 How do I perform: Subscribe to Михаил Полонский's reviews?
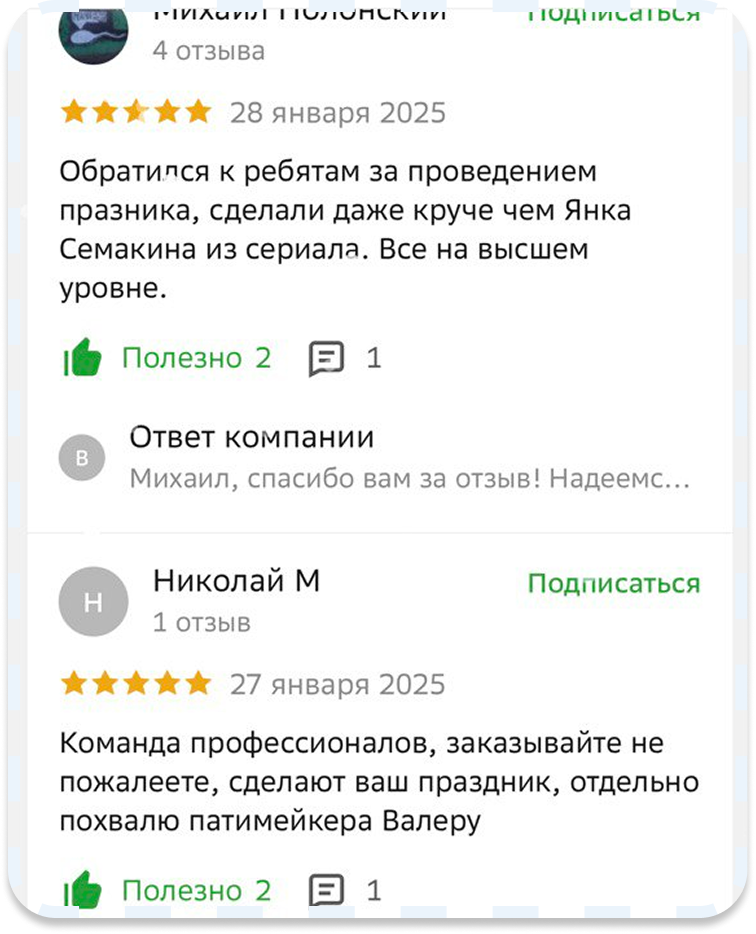point(613,13)
